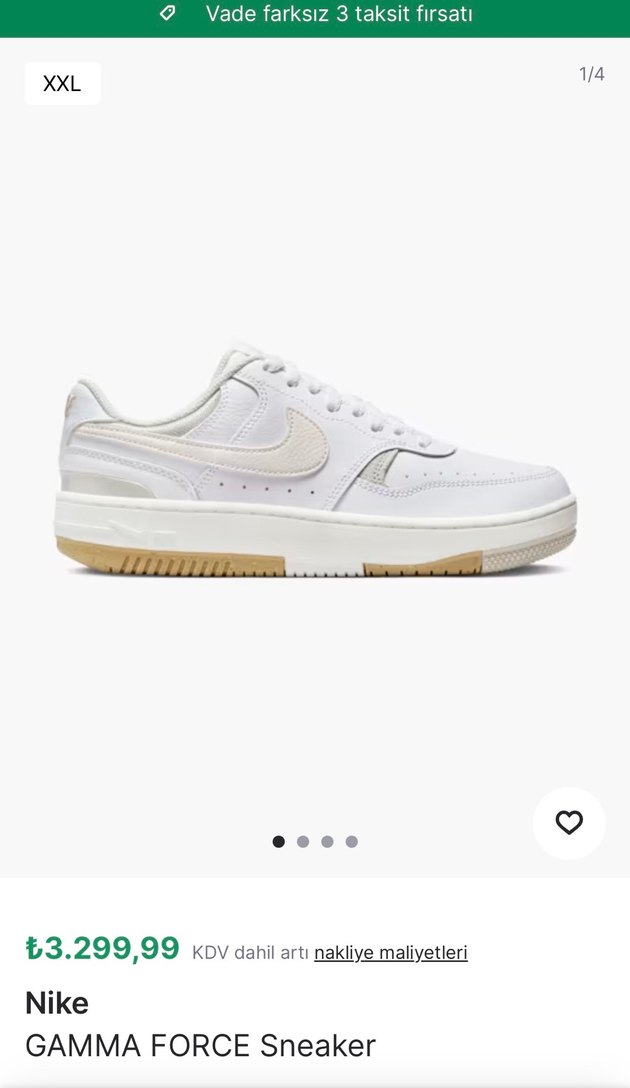Jump to the second photo dot

tap(303, 842)
